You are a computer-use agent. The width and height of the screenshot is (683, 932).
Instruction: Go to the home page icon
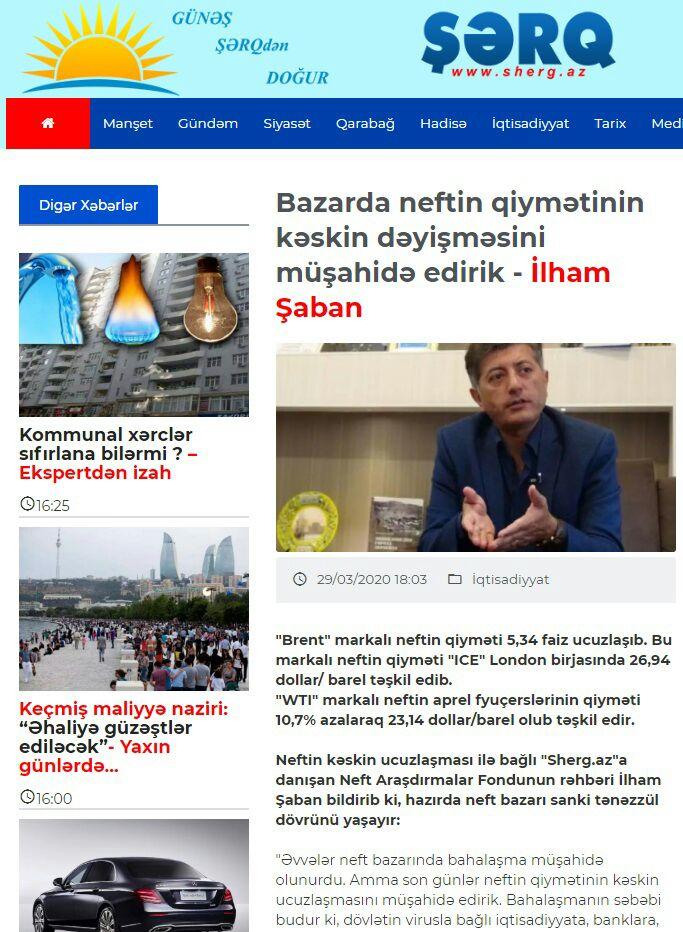48,123
